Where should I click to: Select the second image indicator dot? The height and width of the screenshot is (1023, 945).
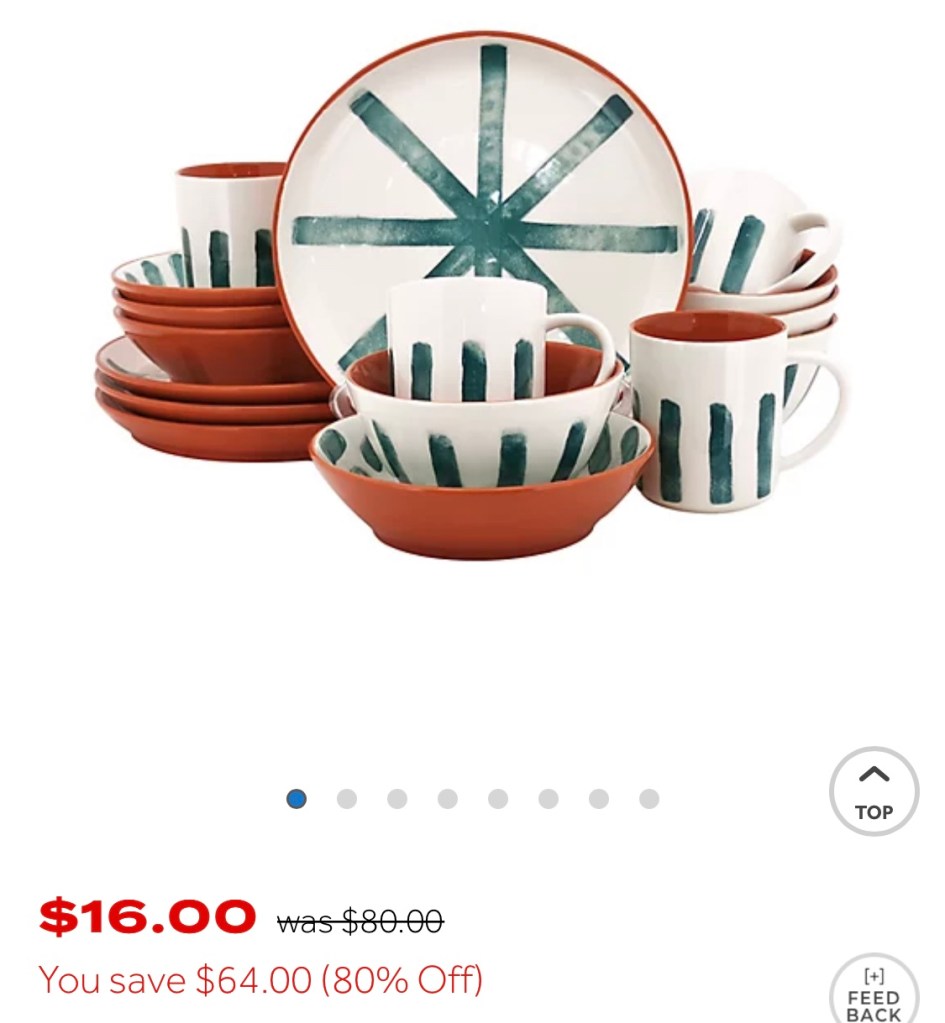point(347,799)
